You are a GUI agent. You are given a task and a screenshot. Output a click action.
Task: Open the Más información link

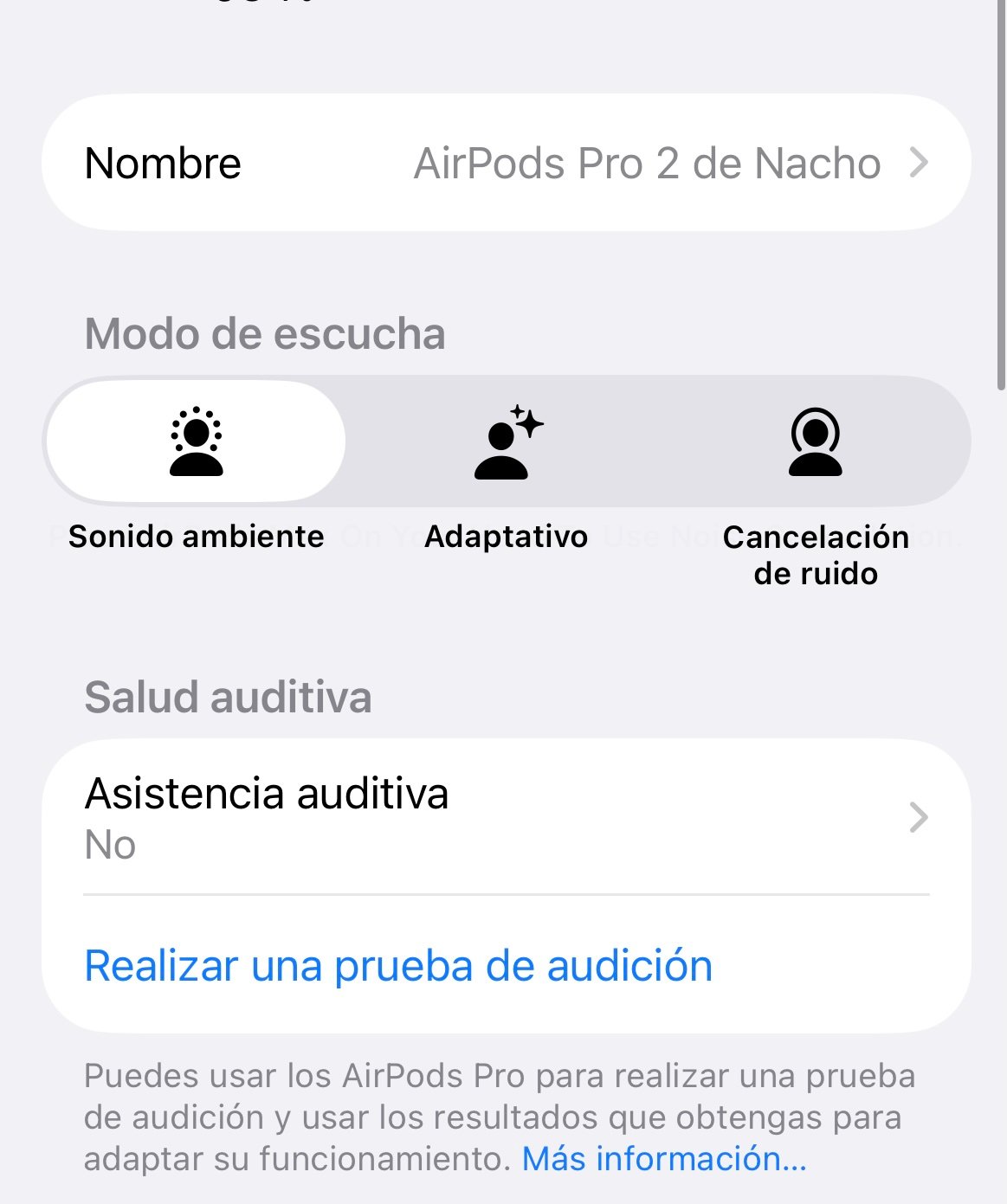[664, 1158]
